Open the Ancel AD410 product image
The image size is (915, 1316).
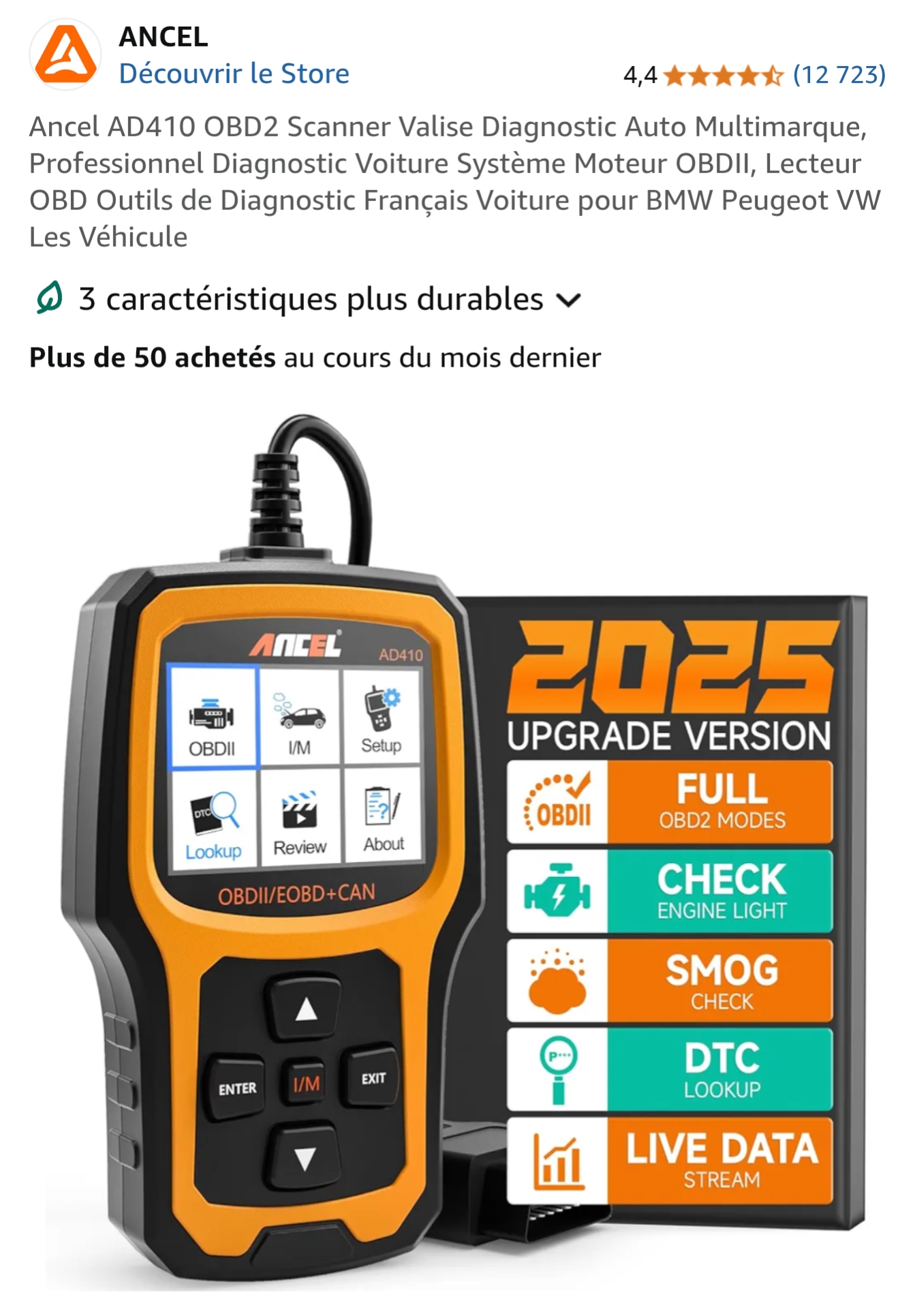pos(456,852)
